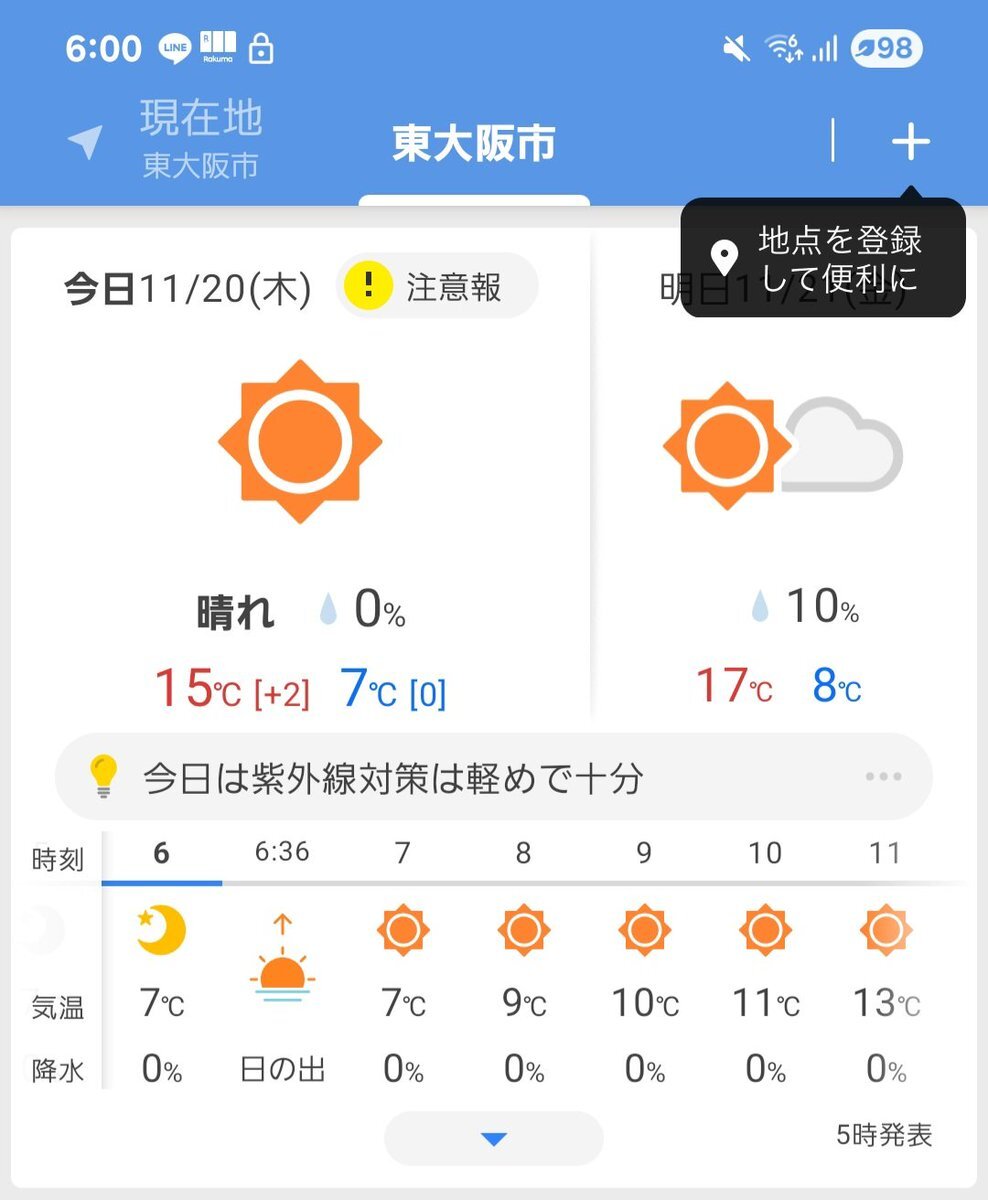Tap today's orange sun weather icon
Viewport: 988px width, 1200px height.
pyautogui.click(x=300, y=440)
